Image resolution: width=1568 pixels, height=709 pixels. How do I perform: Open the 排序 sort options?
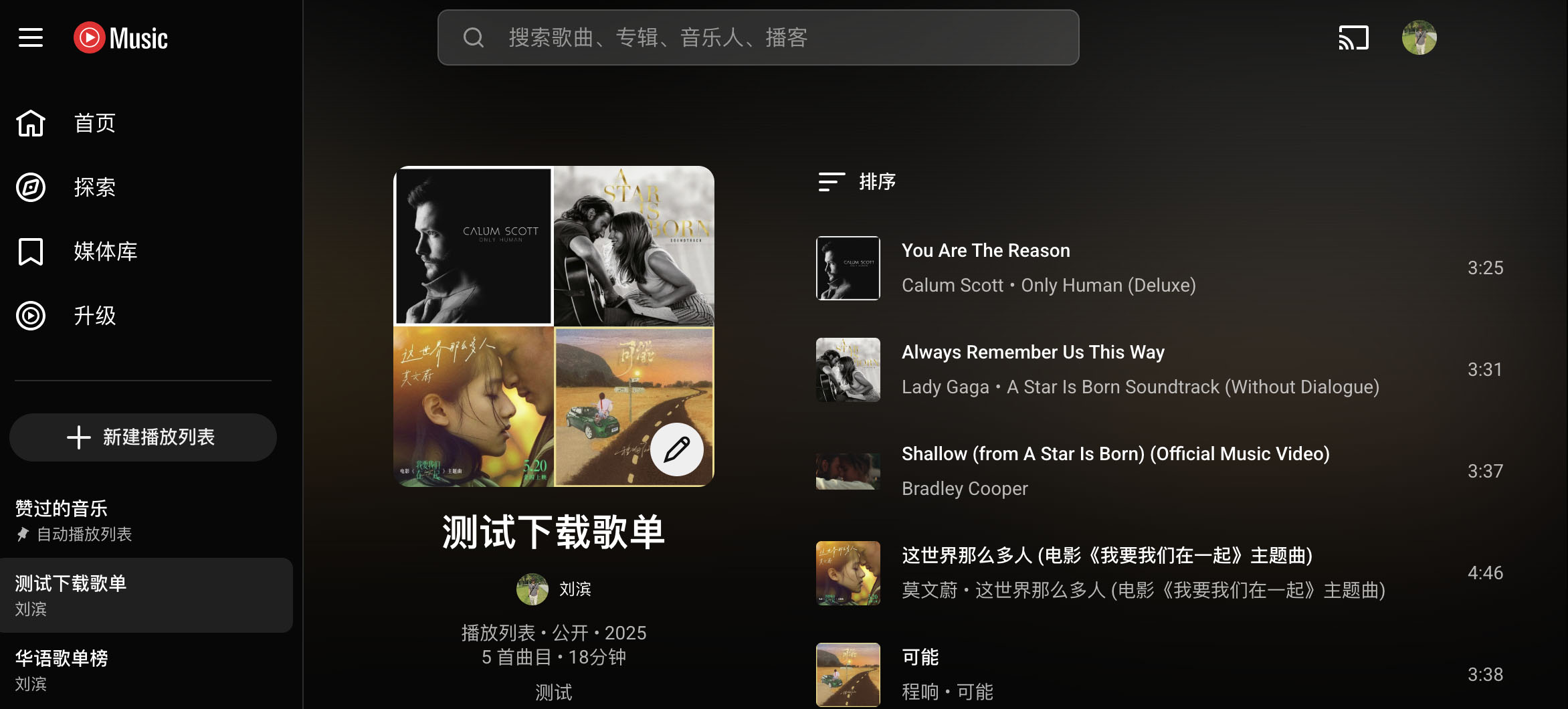[858, 181]
